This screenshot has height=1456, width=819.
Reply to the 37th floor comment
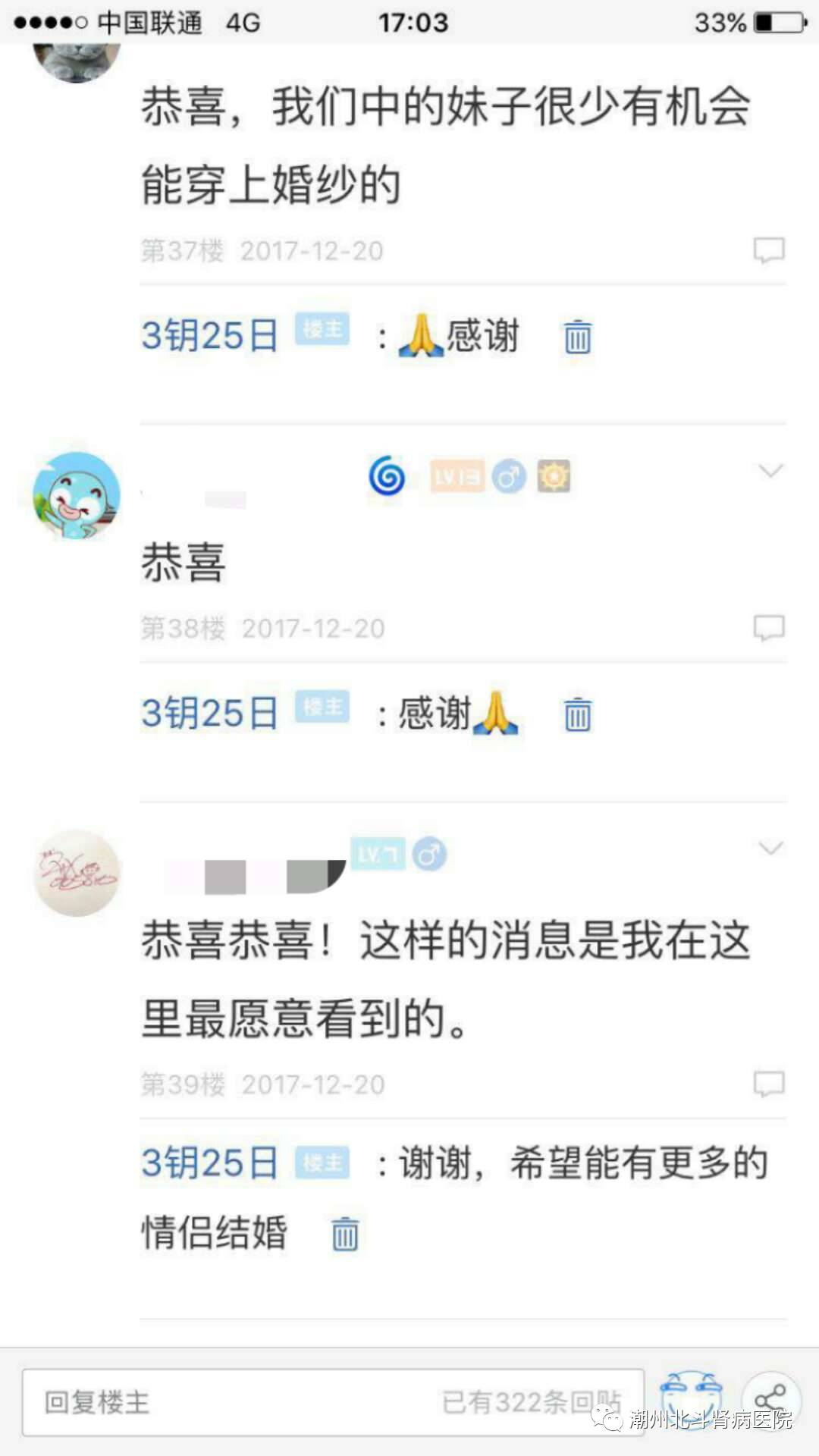click(768, 250)
